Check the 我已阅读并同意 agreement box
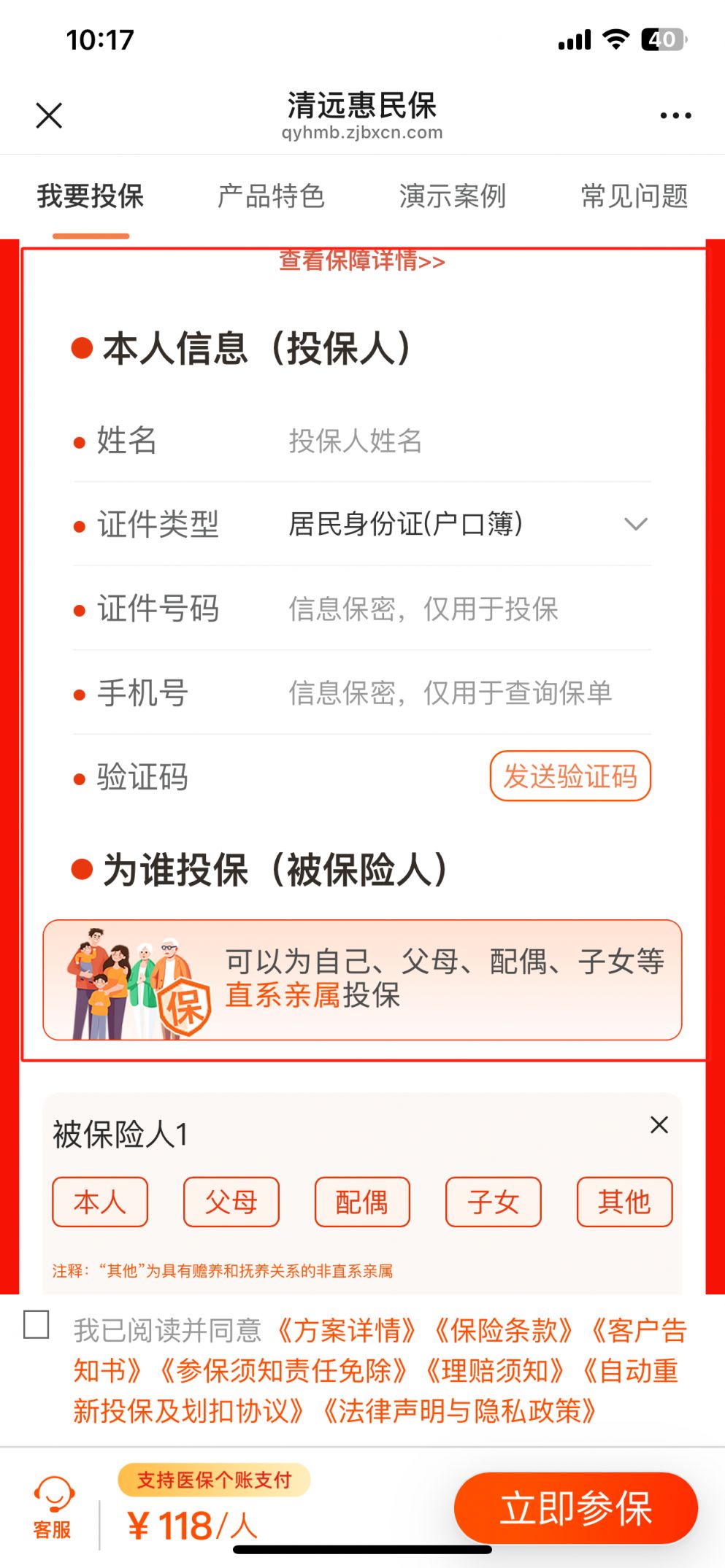 pyautogui.click(x=37, y=1324)
